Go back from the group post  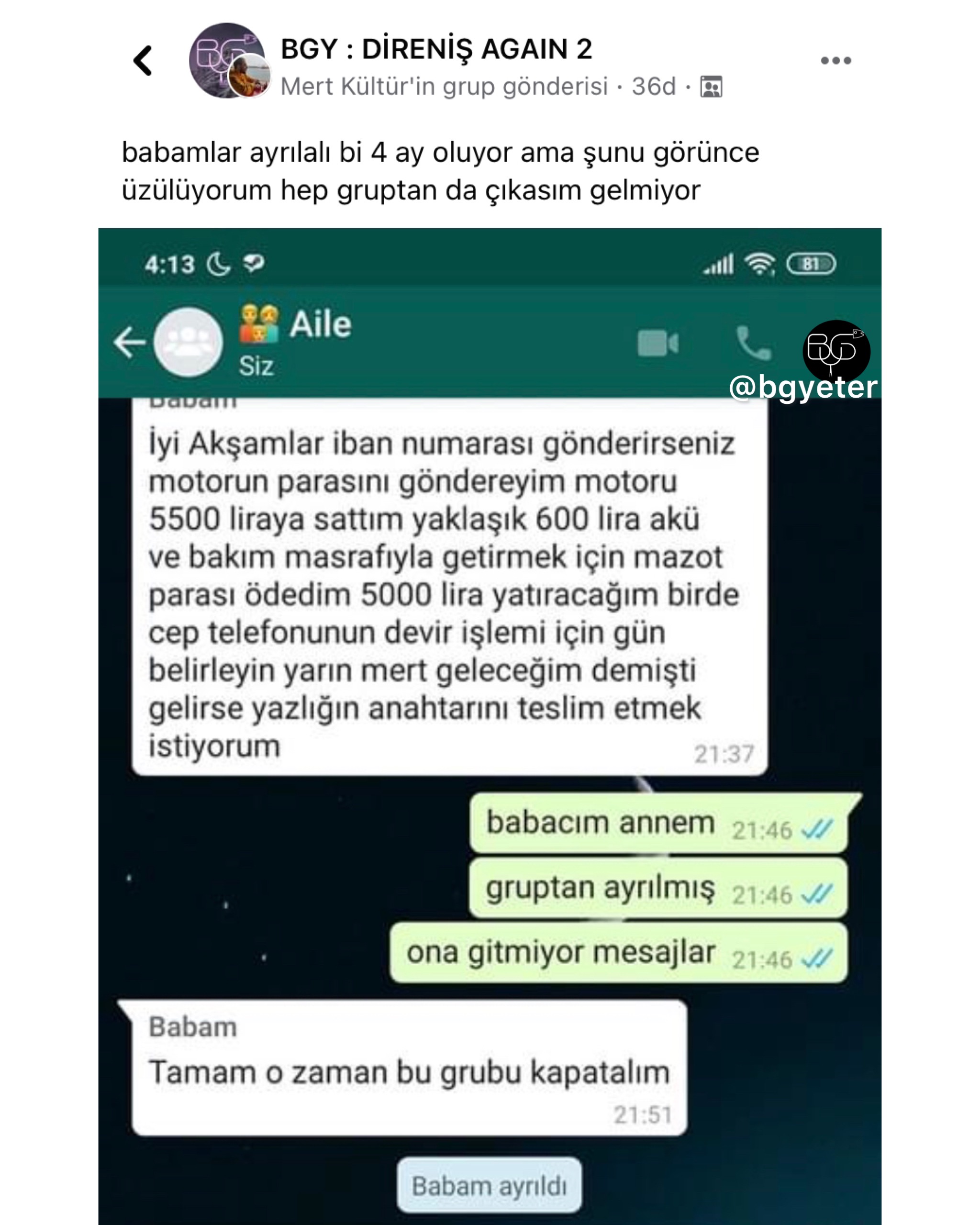pyautogui.click(x=143, y=61)
